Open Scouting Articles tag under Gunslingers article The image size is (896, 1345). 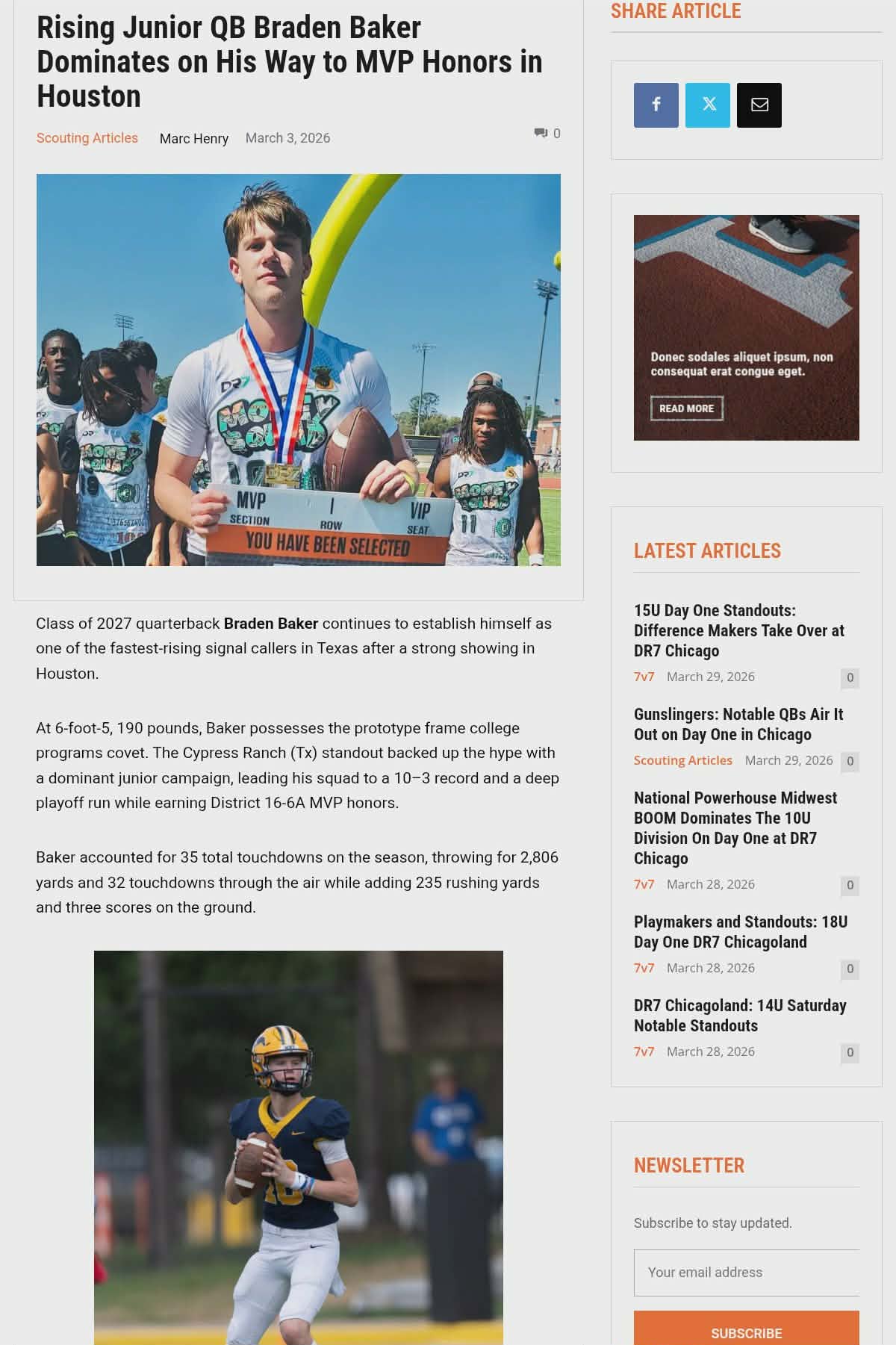[x=683, y=760]
